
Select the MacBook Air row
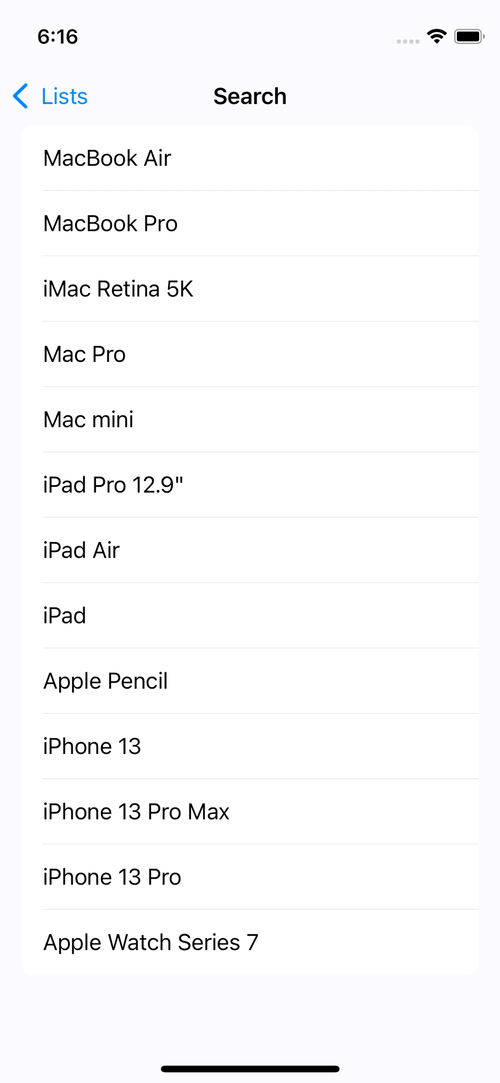pos(250,158)
